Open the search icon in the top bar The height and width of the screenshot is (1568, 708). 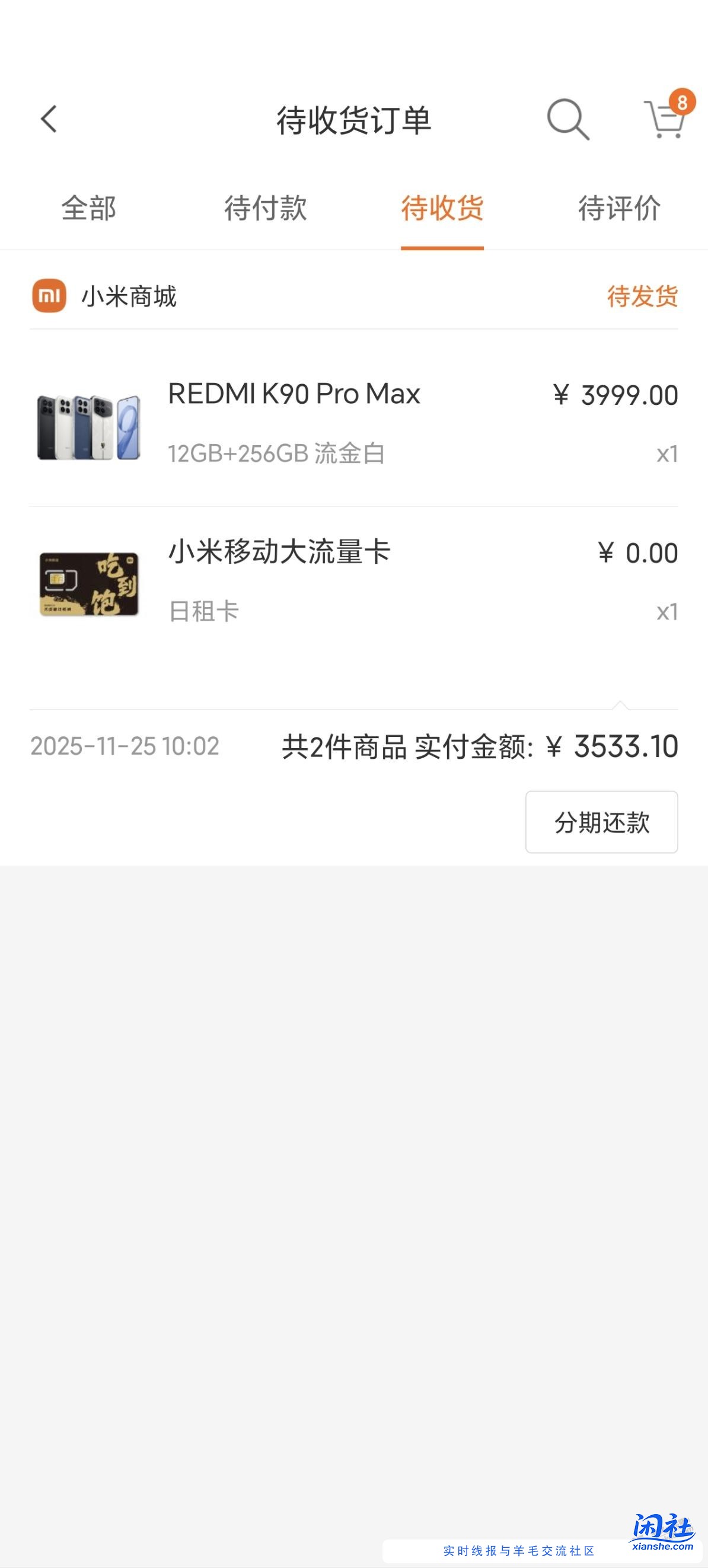pyautogui.click(x=569, y=119)
